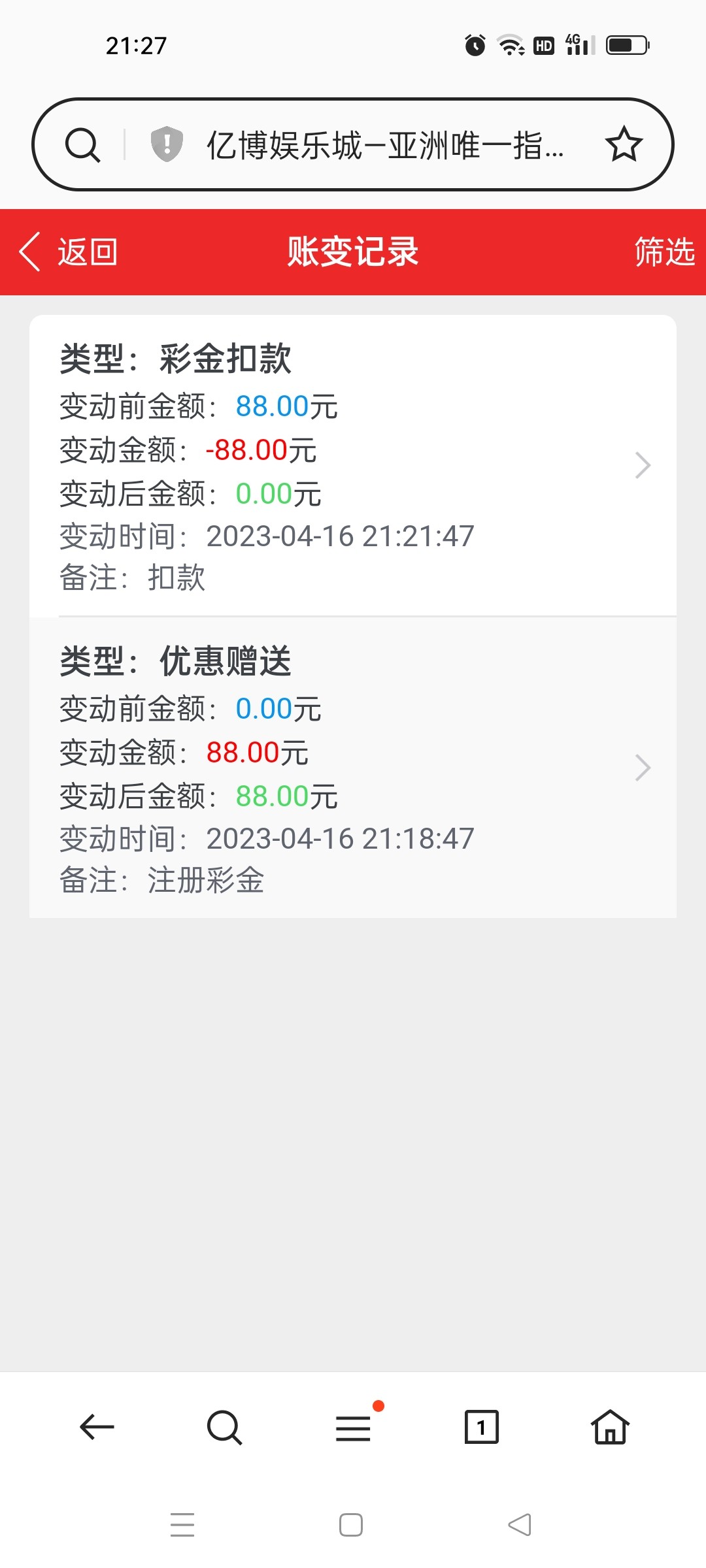The image size is (706, 1568).
Task: Open system recent apps
Action: point(182,1525)
